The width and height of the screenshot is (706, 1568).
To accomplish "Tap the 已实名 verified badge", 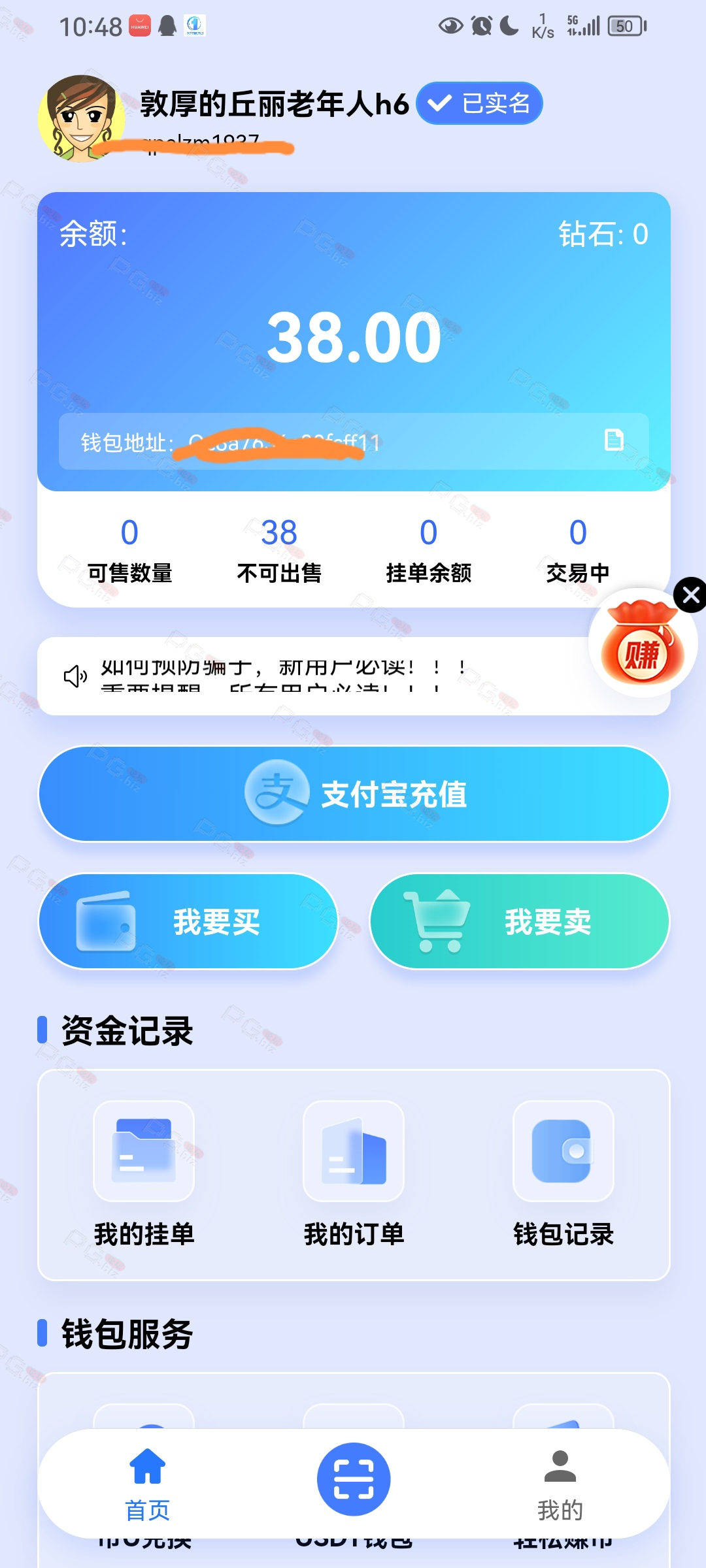I will [479, 103].
